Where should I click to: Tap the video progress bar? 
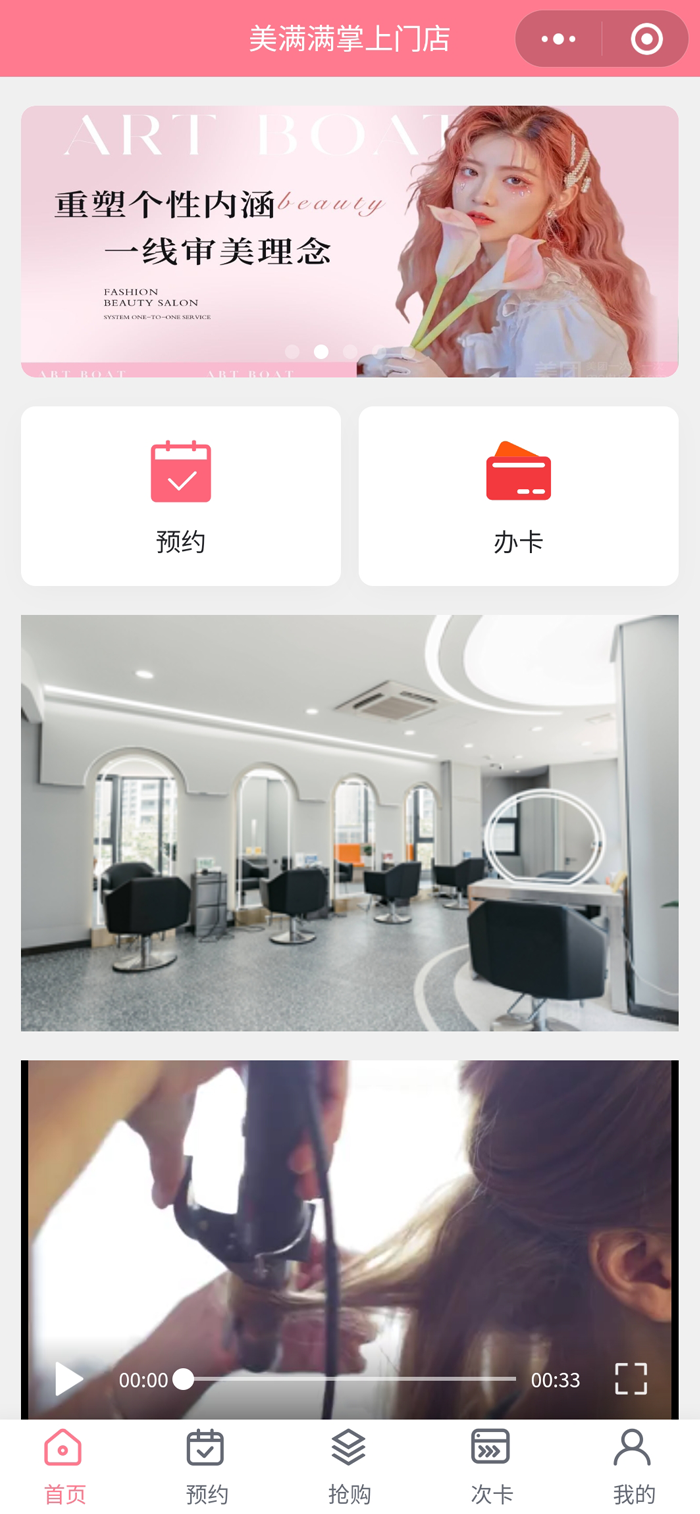click(x=349, y=1379)
